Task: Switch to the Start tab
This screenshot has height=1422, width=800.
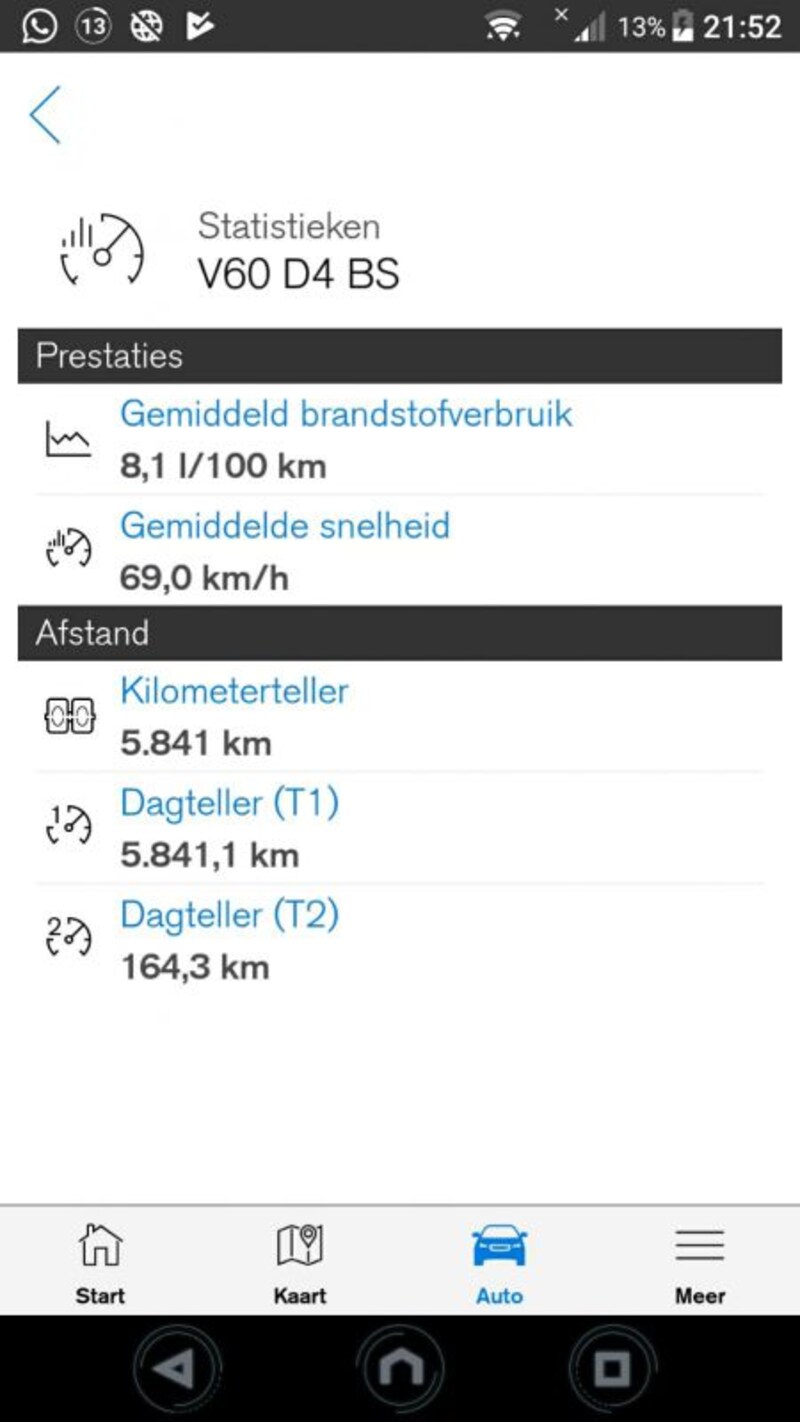Action: (100, 1262)
